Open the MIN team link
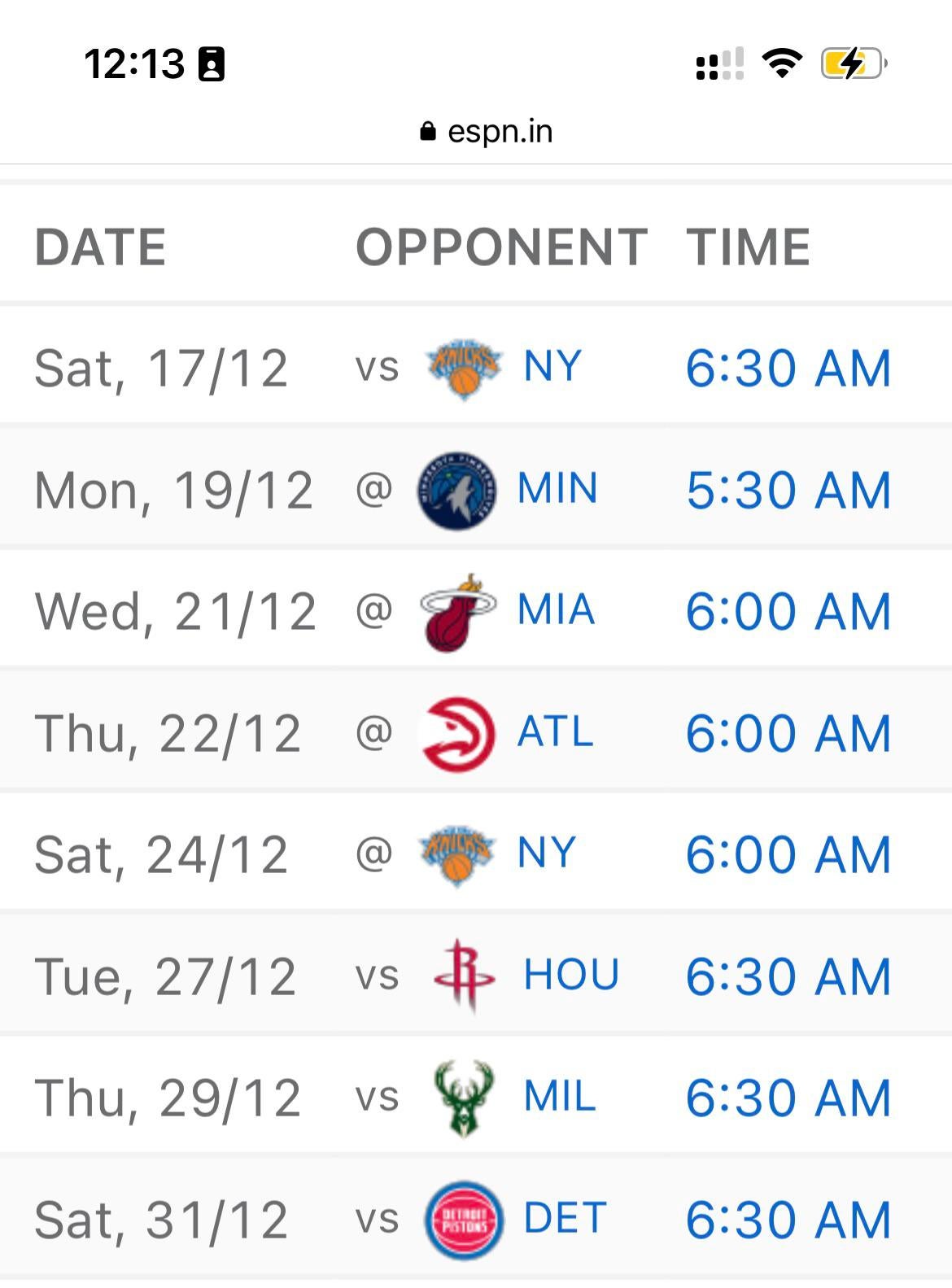The width and height of the screenshot is (952, 1288). pos(557,488)
